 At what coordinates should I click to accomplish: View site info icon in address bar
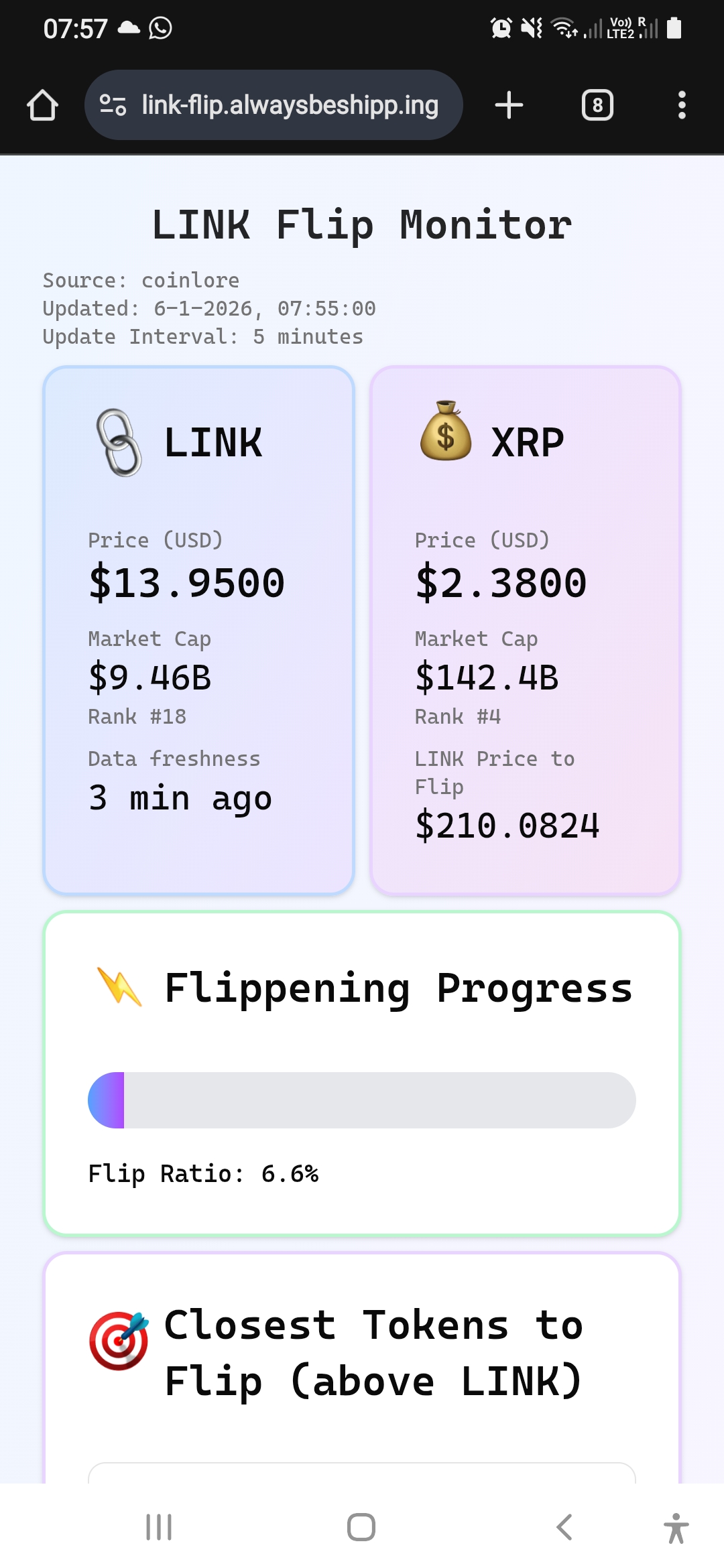coord(113,105)
